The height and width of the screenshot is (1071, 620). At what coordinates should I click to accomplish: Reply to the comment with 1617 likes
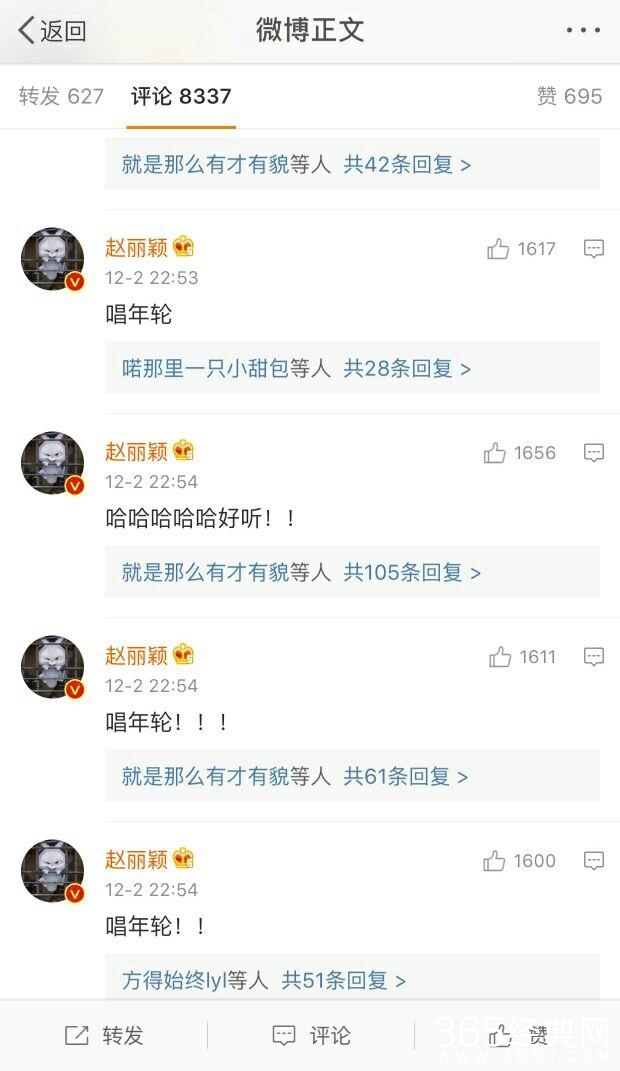point(594,249)
